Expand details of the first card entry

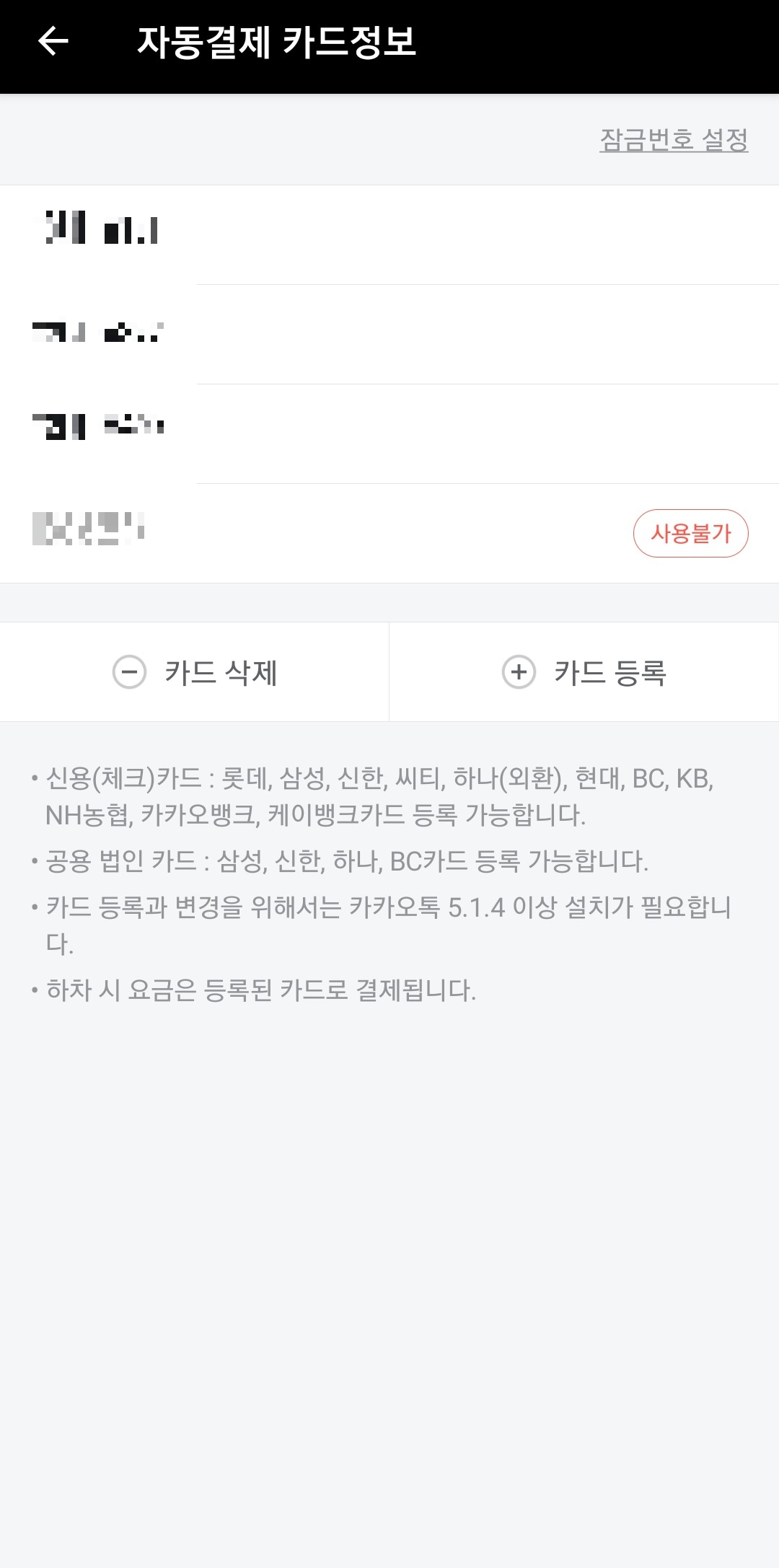coord(389,231)
